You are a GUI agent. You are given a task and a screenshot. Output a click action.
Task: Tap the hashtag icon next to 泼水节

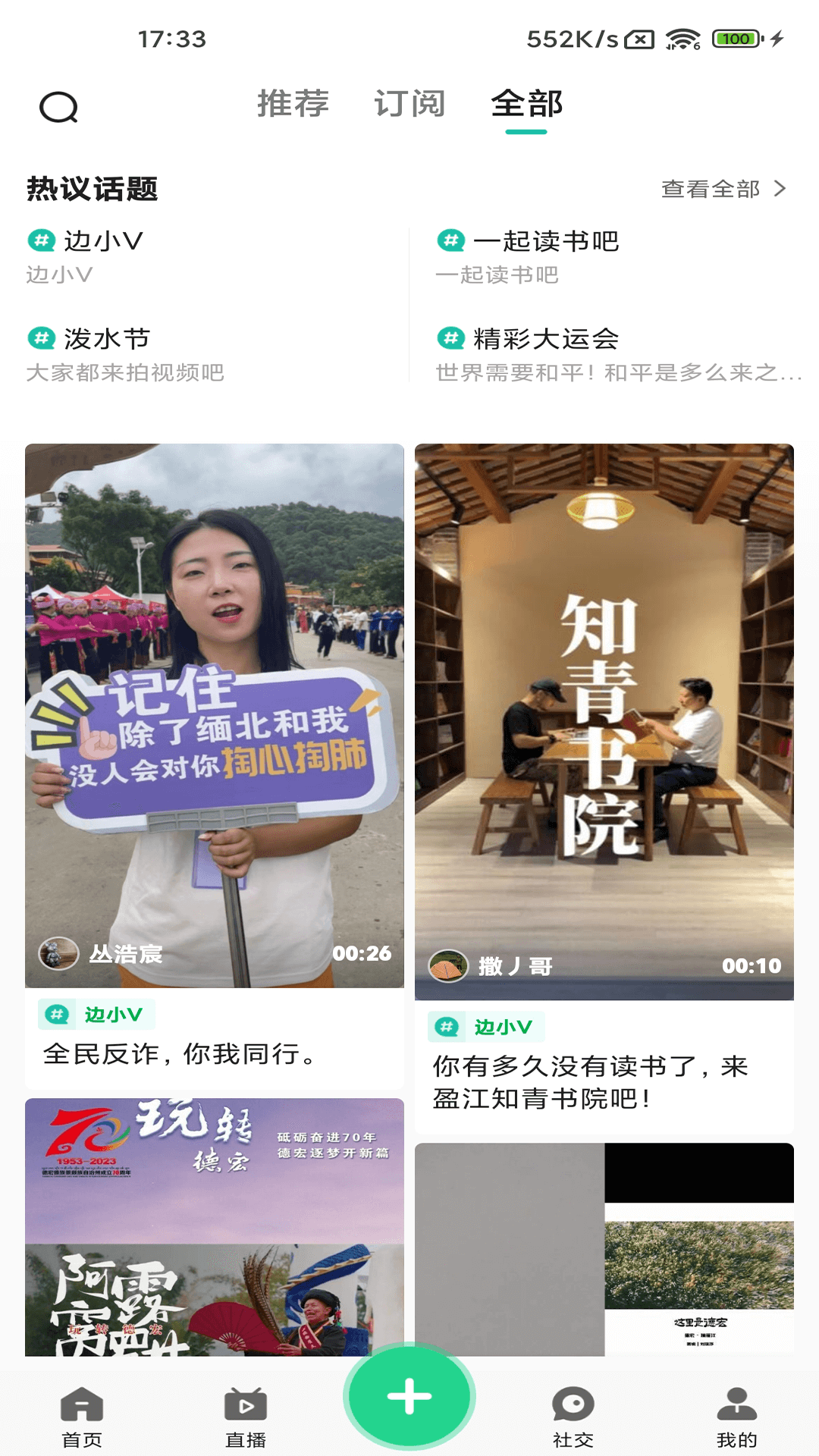(42, 340)
